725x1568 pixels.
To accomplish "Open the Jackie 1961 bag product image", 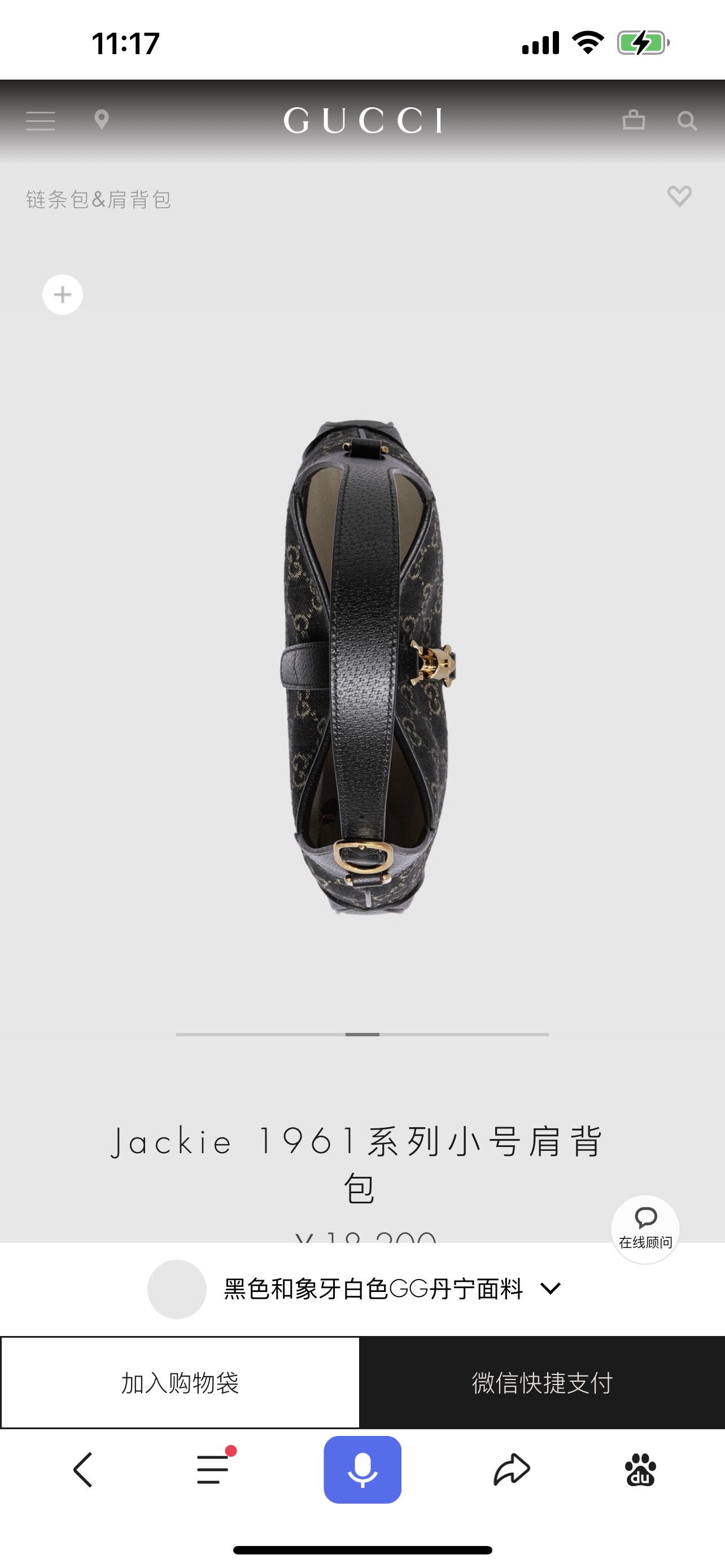I will pyautogui.click(x=365, y=667).
